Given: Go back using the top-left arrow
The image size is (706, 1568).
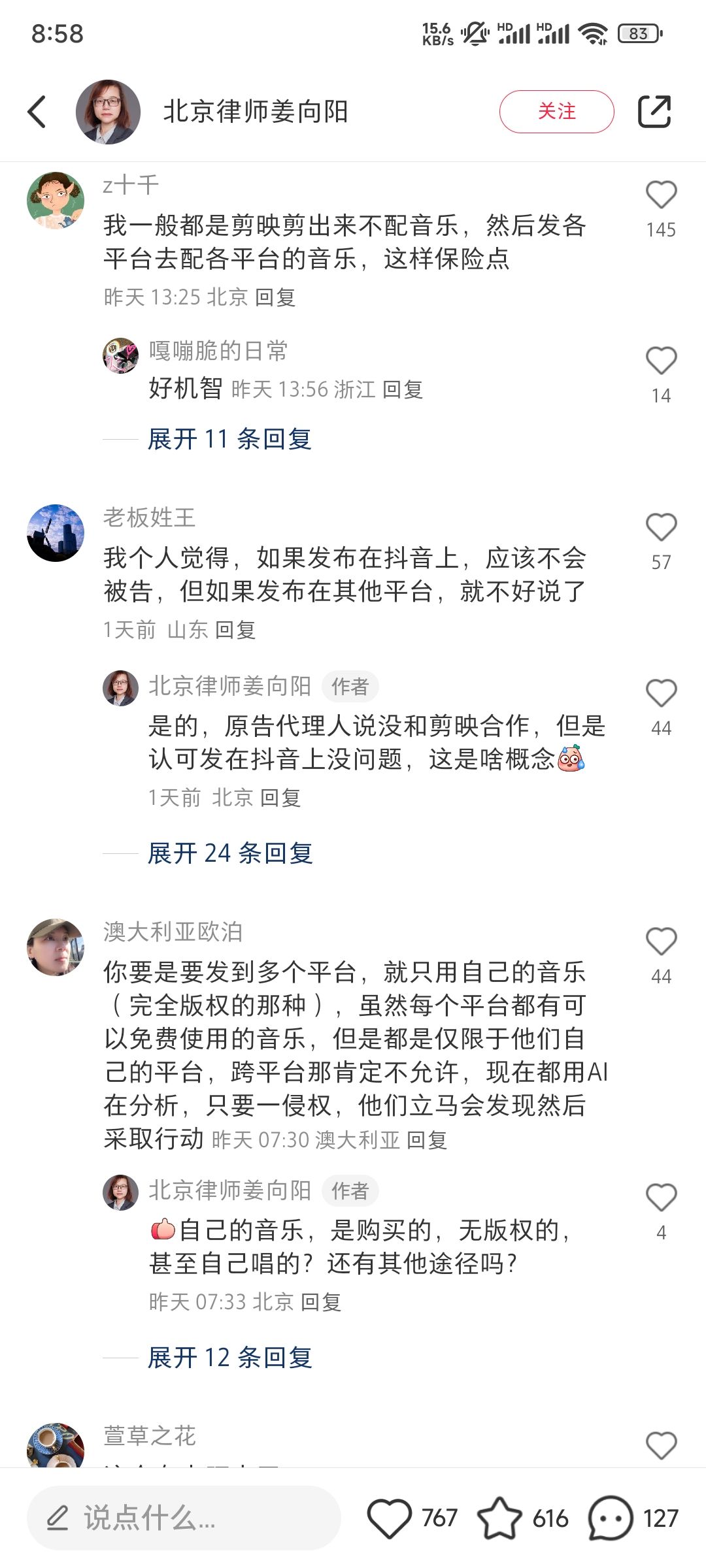Looking at the screenshot, I should tap(37, 112).
